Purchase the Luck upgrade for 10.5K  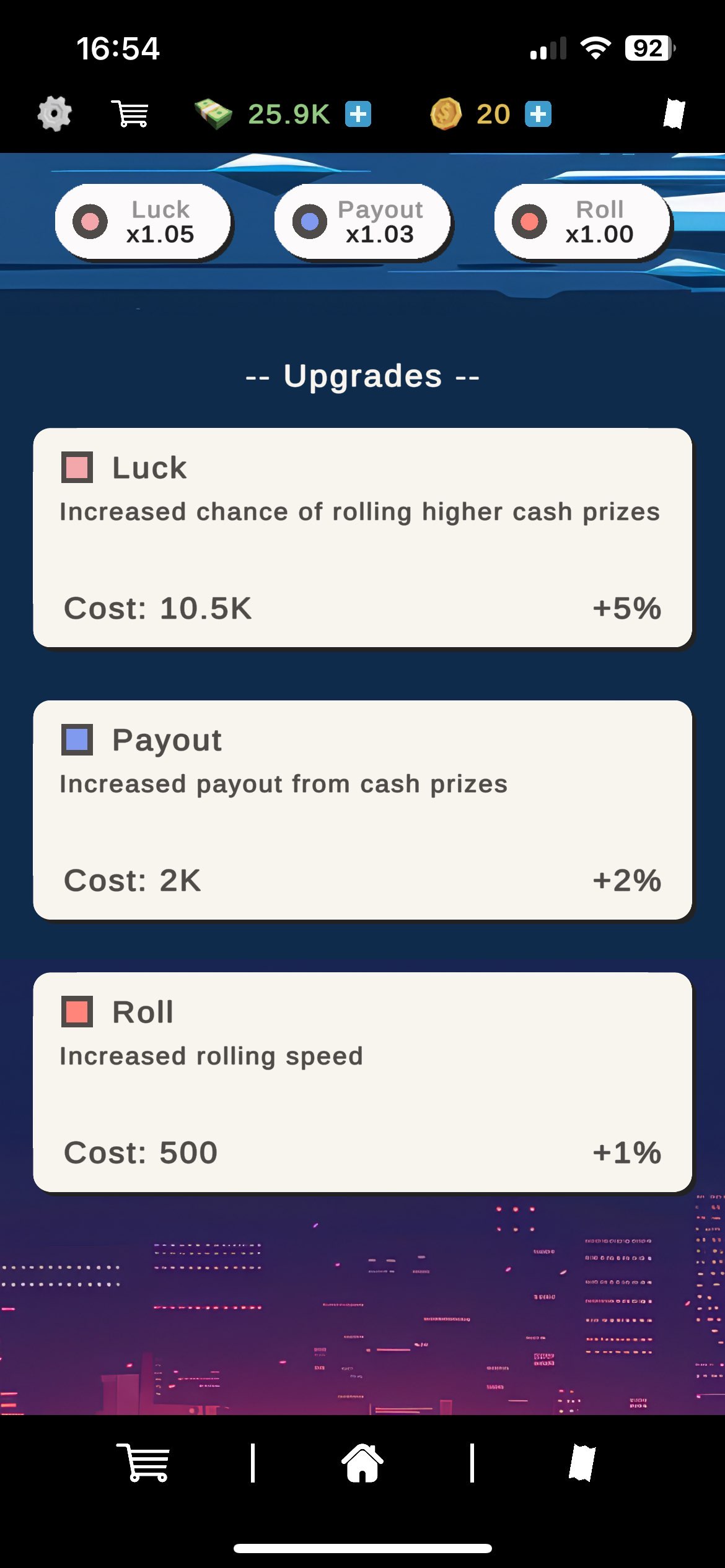pyautogui.click(x=362, y=538)
